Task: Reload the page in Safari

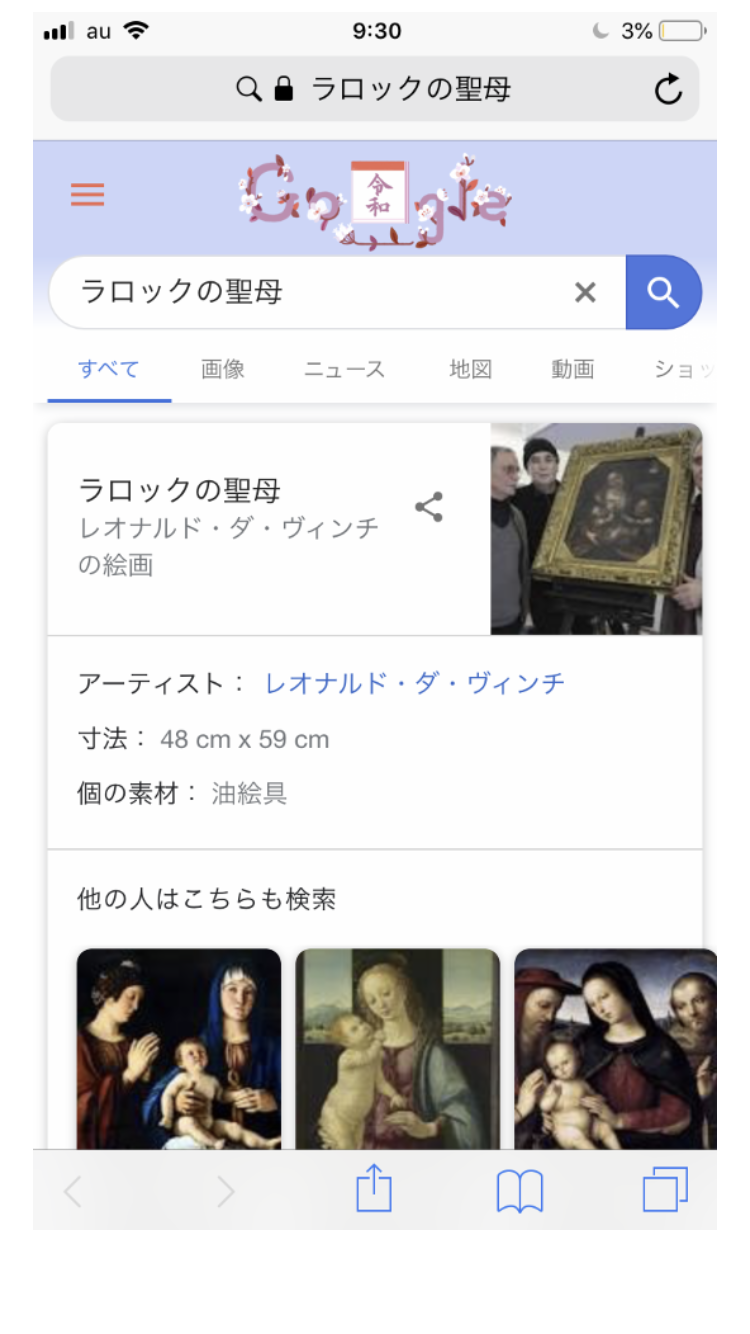Action: (668, 90)
